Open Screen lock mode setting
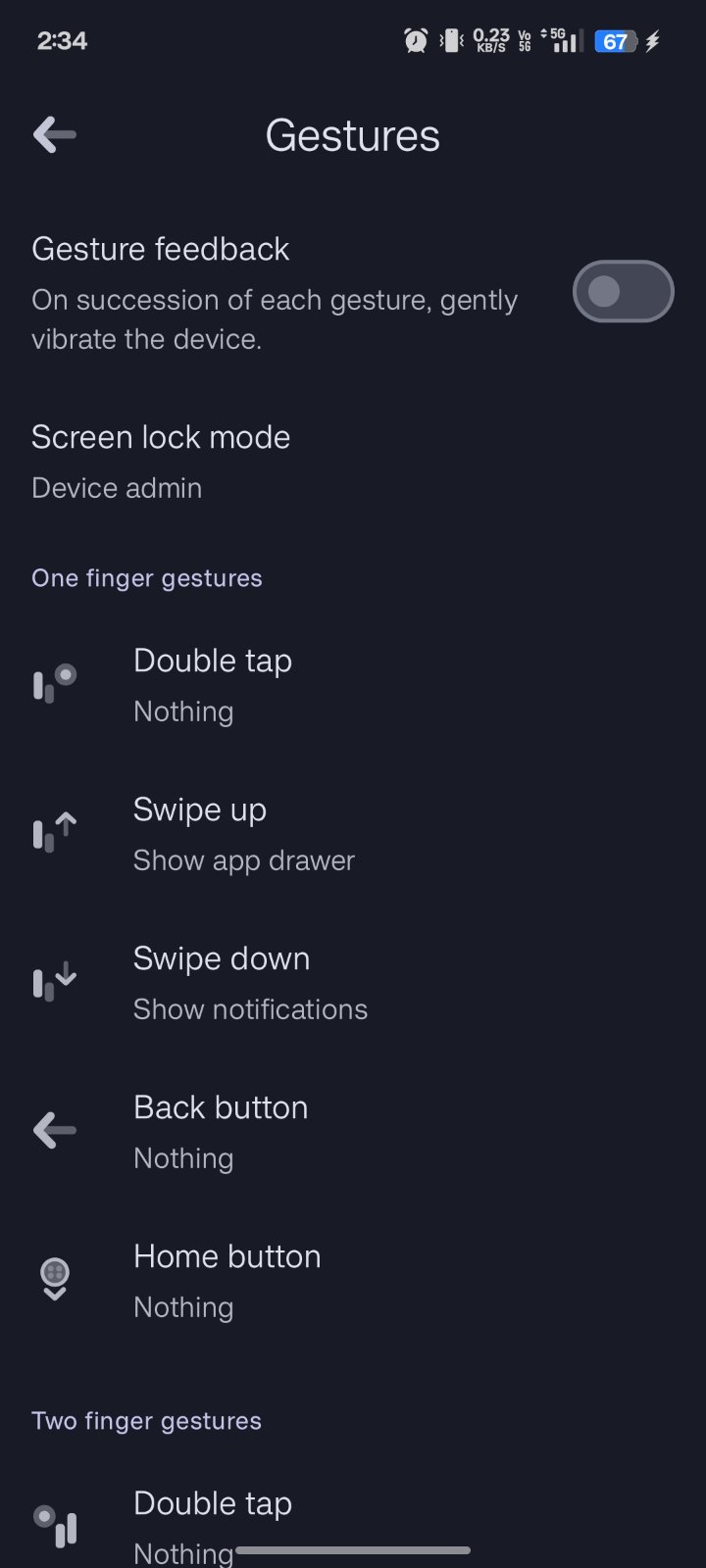 coord(161,461)
